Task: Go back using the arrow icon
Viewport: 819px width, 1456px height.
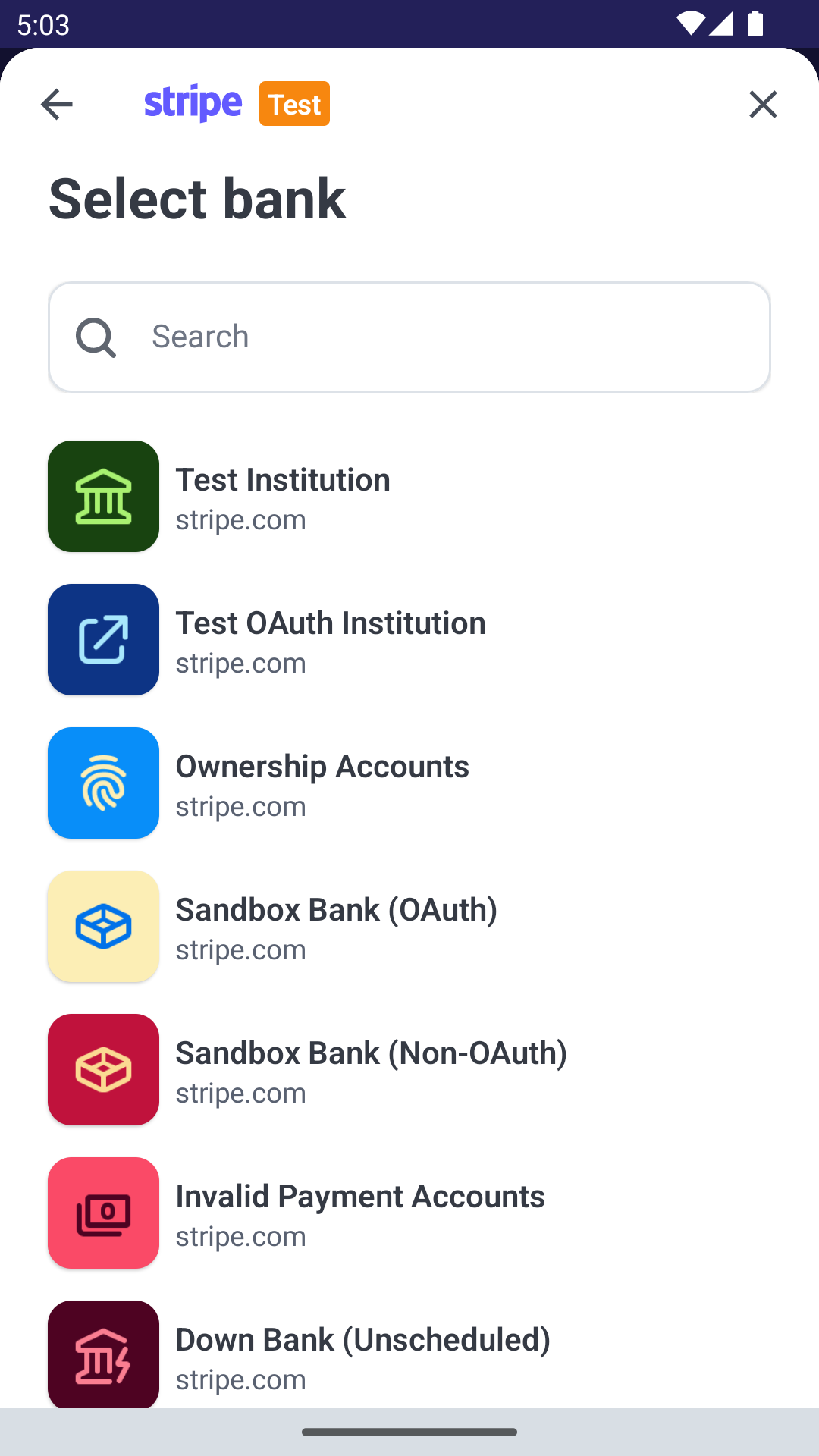Action: (x=57, y=104)
